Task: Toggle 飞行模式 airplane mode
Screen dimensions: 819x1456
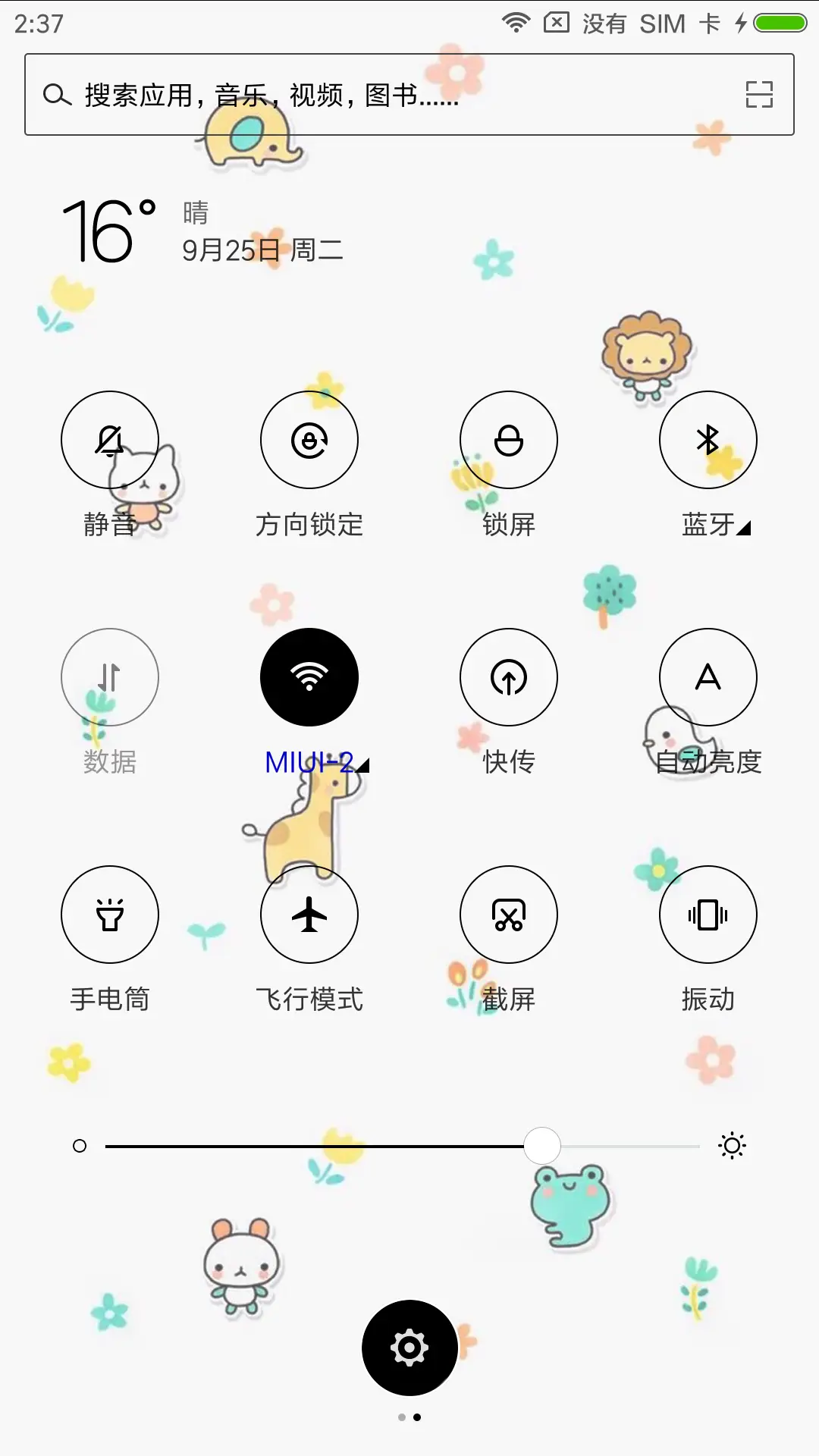Action: 309,915
